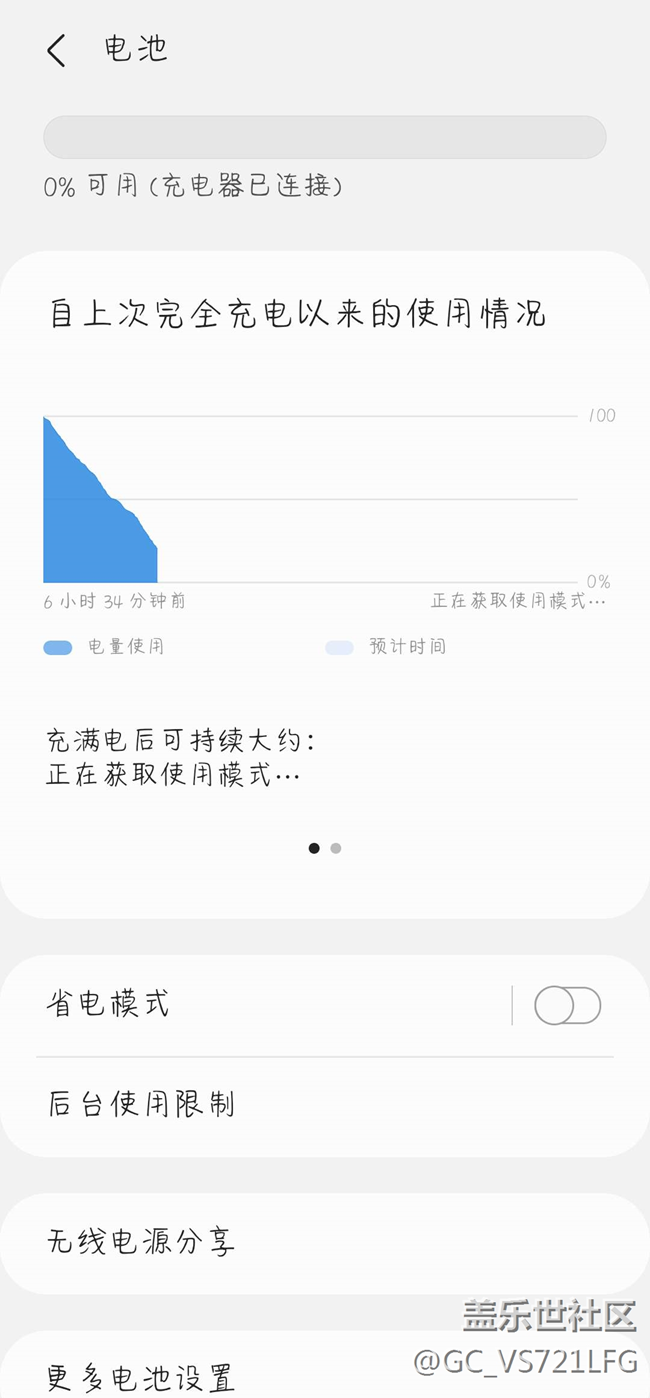Select the second page indicator dot
650x1398 pixels.
pos(336,848)
